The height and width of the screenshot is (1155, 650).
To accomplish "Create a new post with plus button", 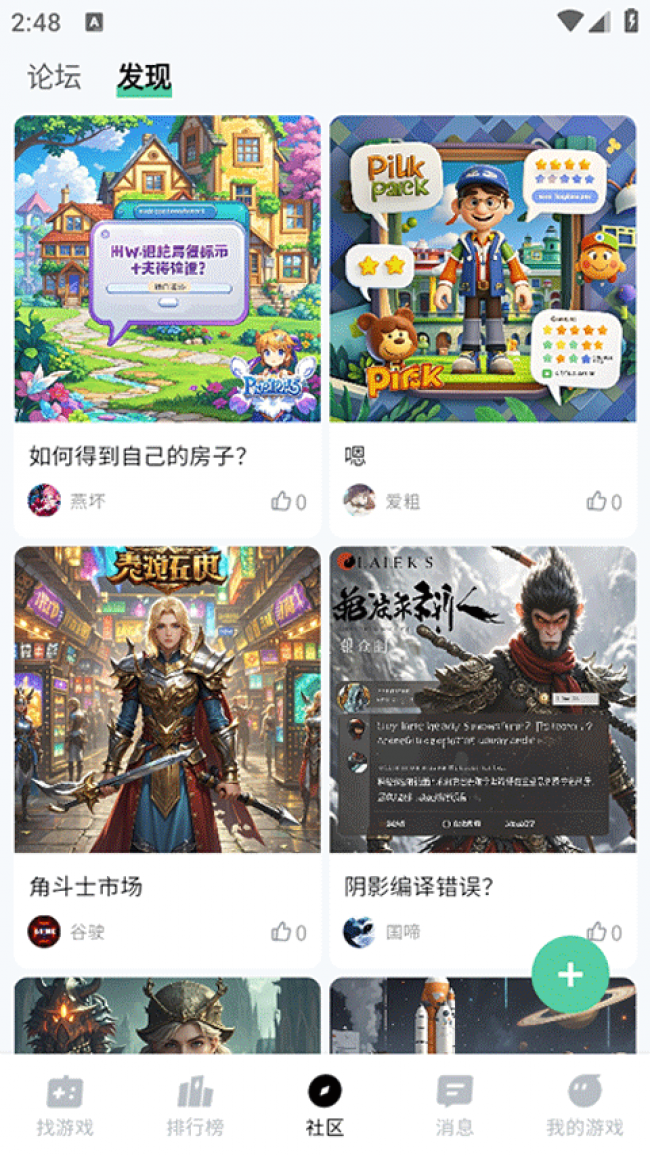I will 570,975.
